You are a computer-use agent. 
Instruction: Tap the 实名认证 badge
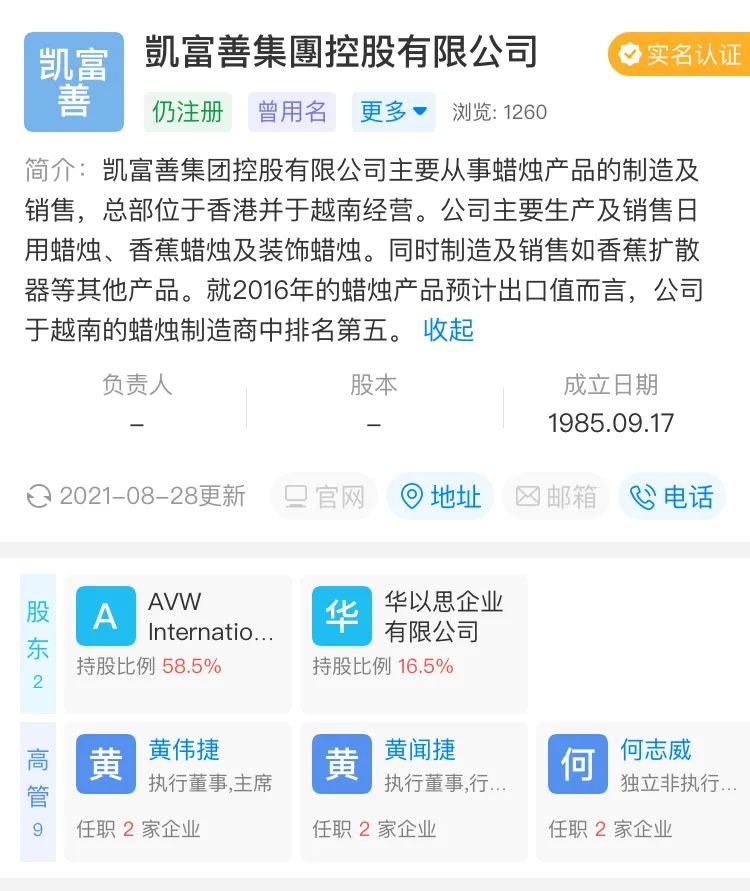(680, 54)
